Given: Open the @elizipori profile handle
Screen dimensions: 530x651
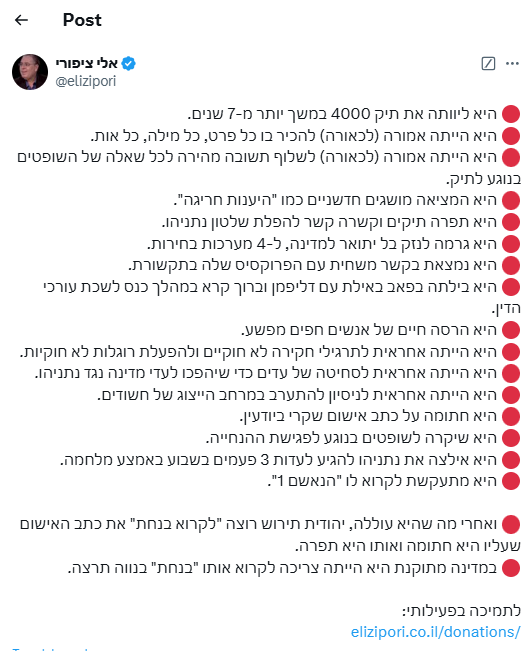Looking at the screenshot, I should 85,81.
